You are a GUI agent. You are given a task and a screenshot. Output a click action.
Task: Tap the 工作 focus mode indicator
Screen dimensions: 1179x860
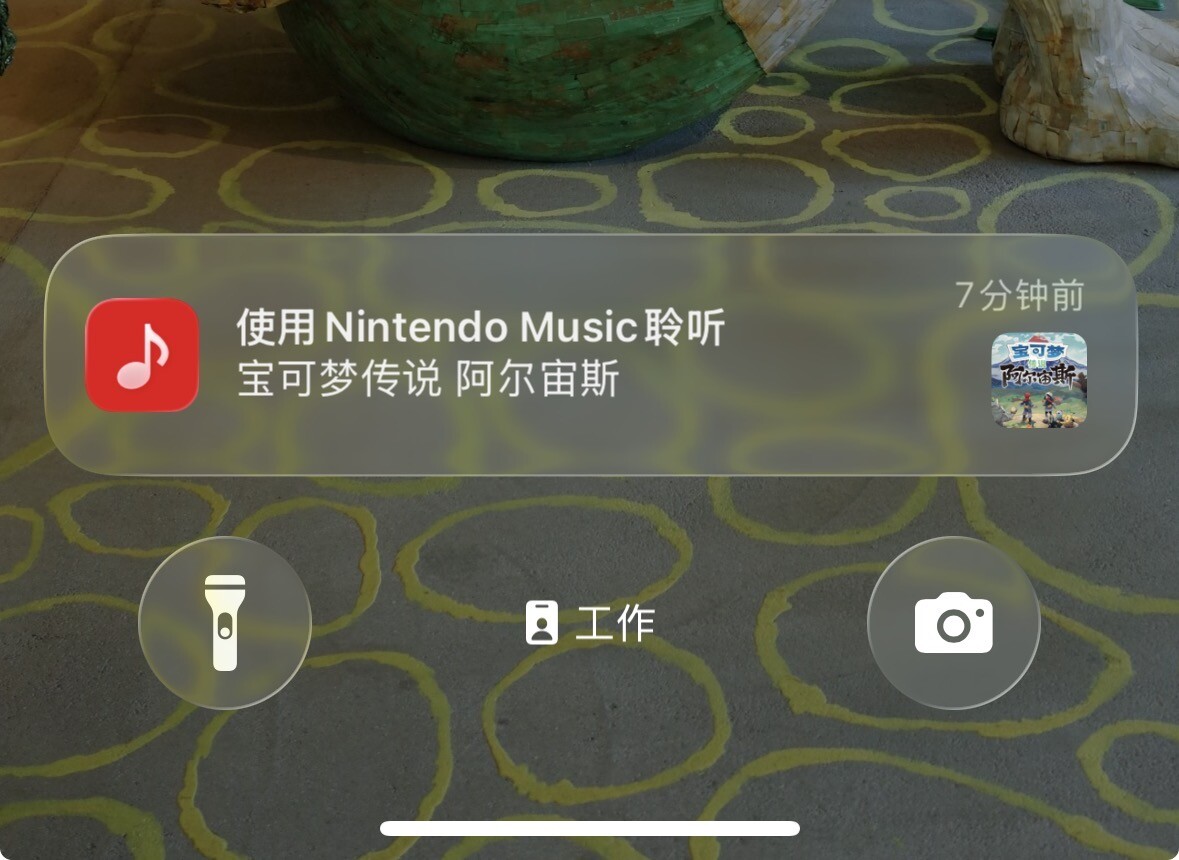(x=590, y=623)
